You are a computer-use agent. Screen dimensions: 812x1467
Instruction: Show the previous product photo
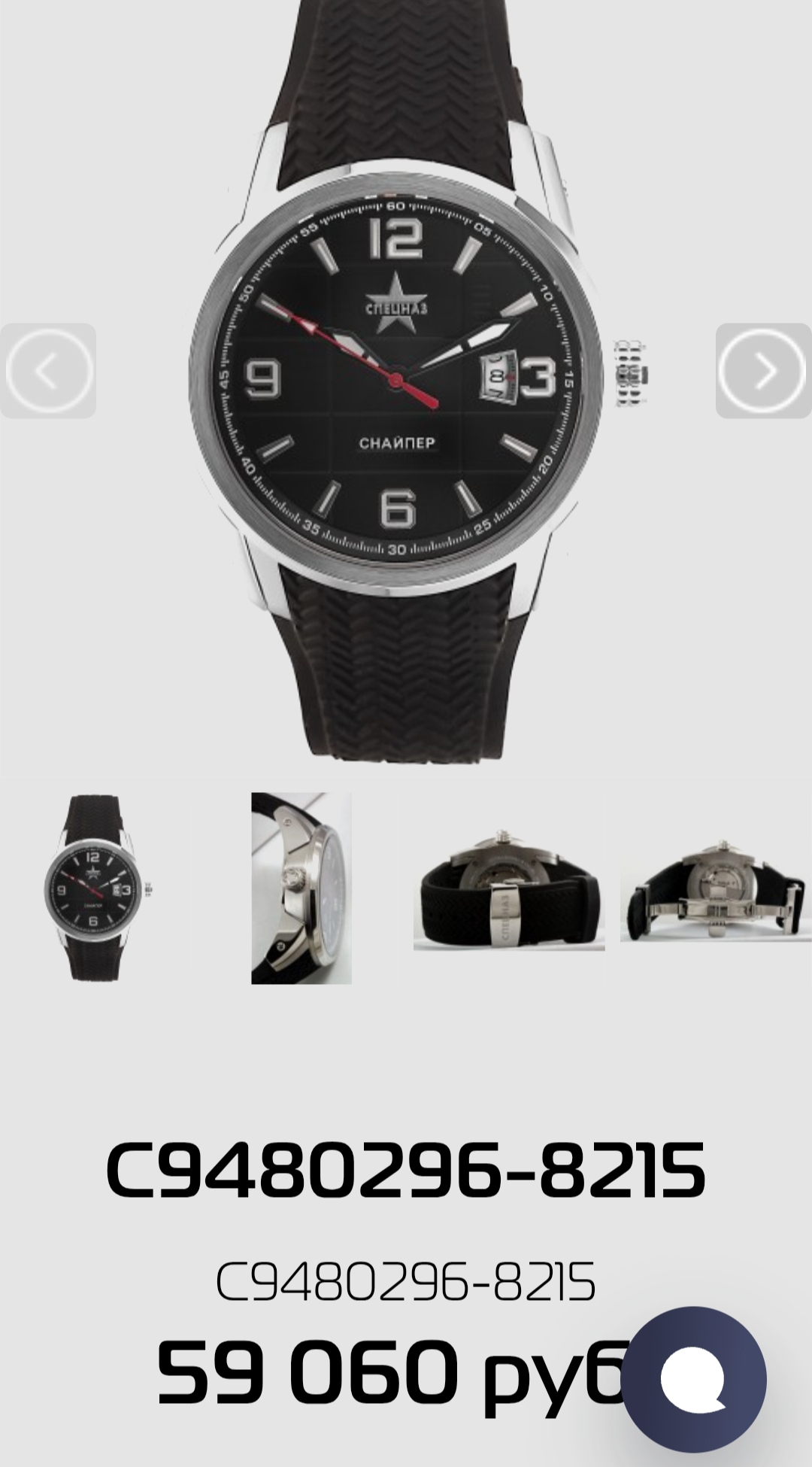(x=48, y=371)
